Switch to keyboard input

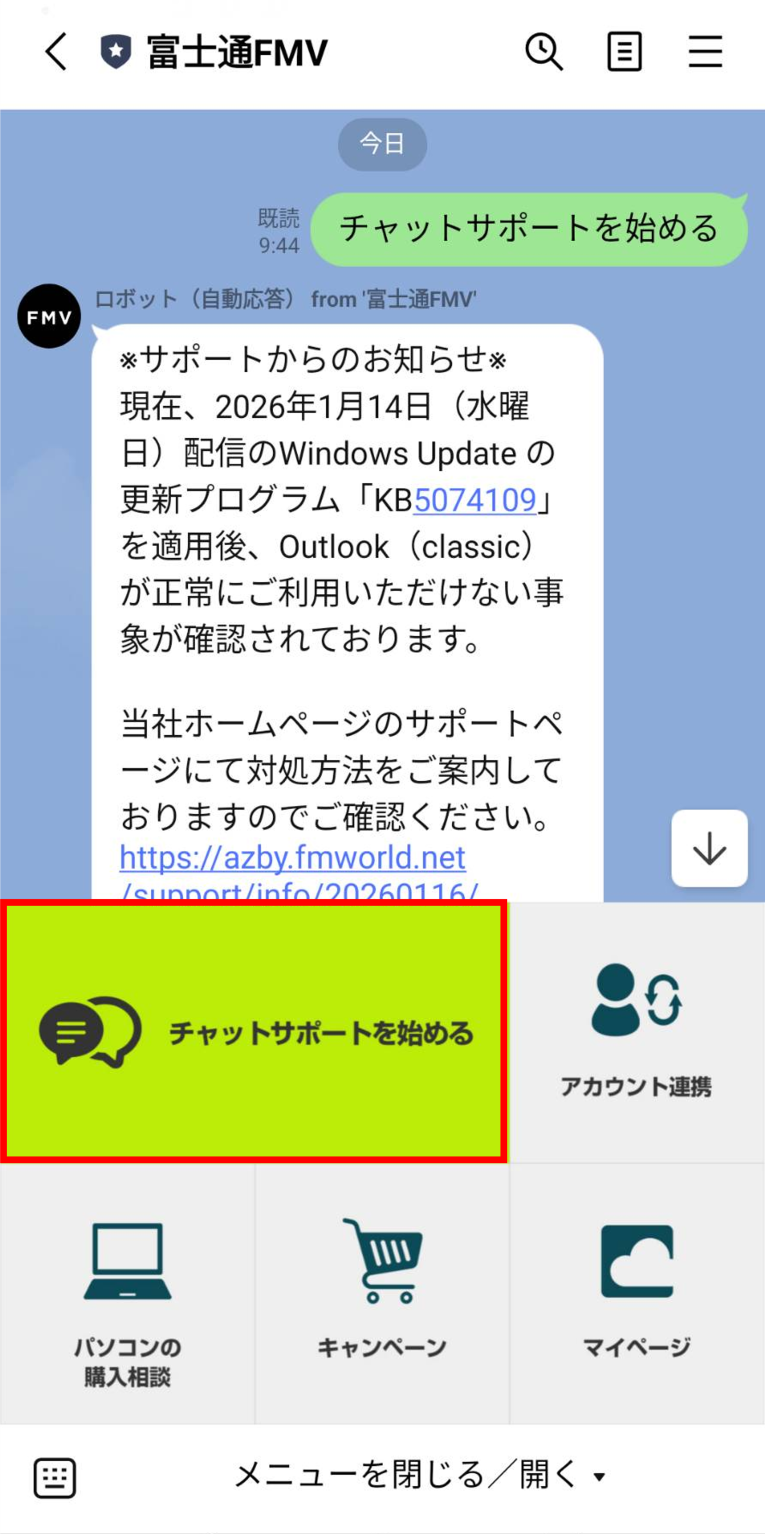coord(55,1477)
